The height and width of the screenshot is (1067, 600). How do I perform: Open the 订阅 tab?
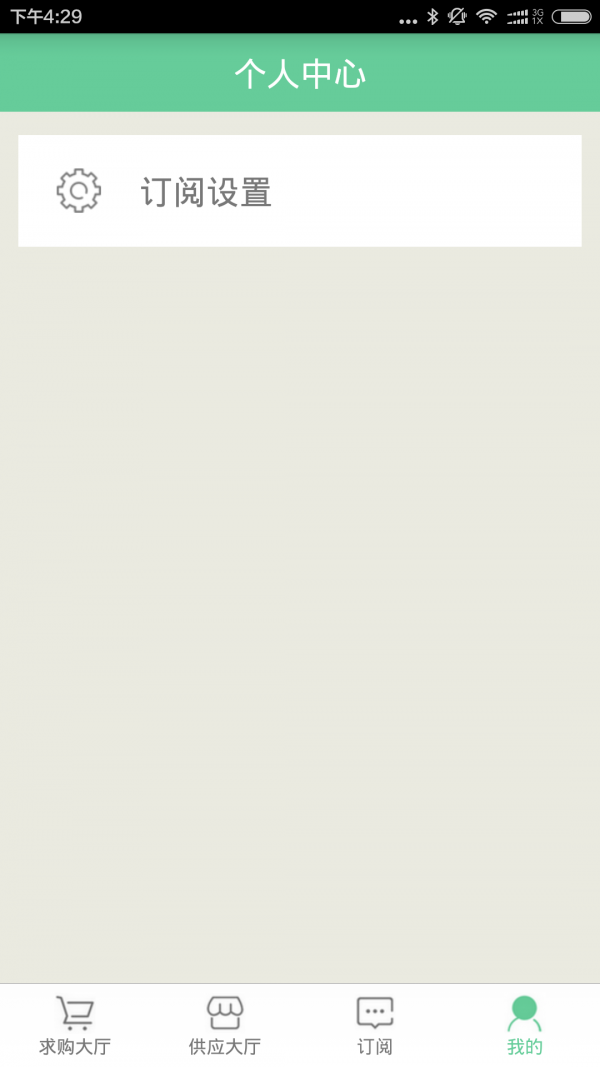tap(375, 1025)
